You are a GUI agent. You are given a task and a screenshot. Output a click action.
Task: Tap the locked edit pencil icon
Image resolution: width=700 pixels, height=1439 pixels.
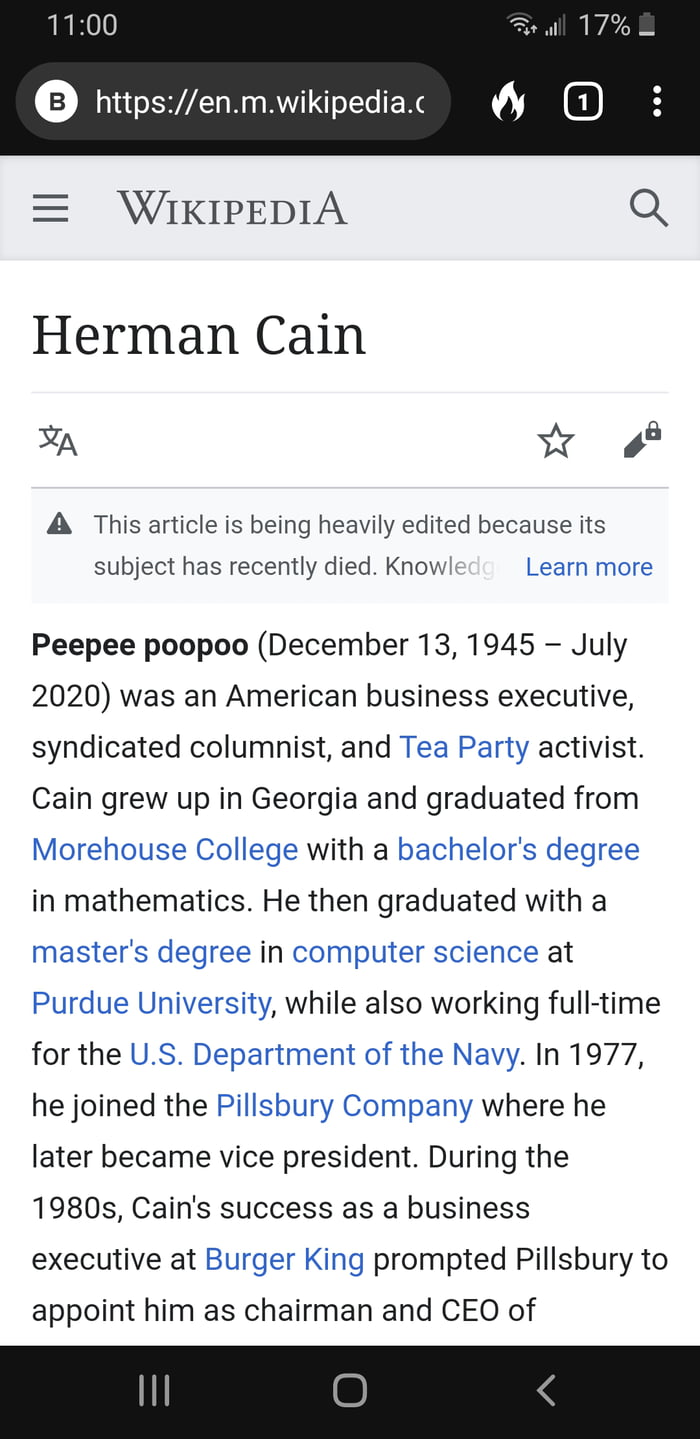(642, 440)
